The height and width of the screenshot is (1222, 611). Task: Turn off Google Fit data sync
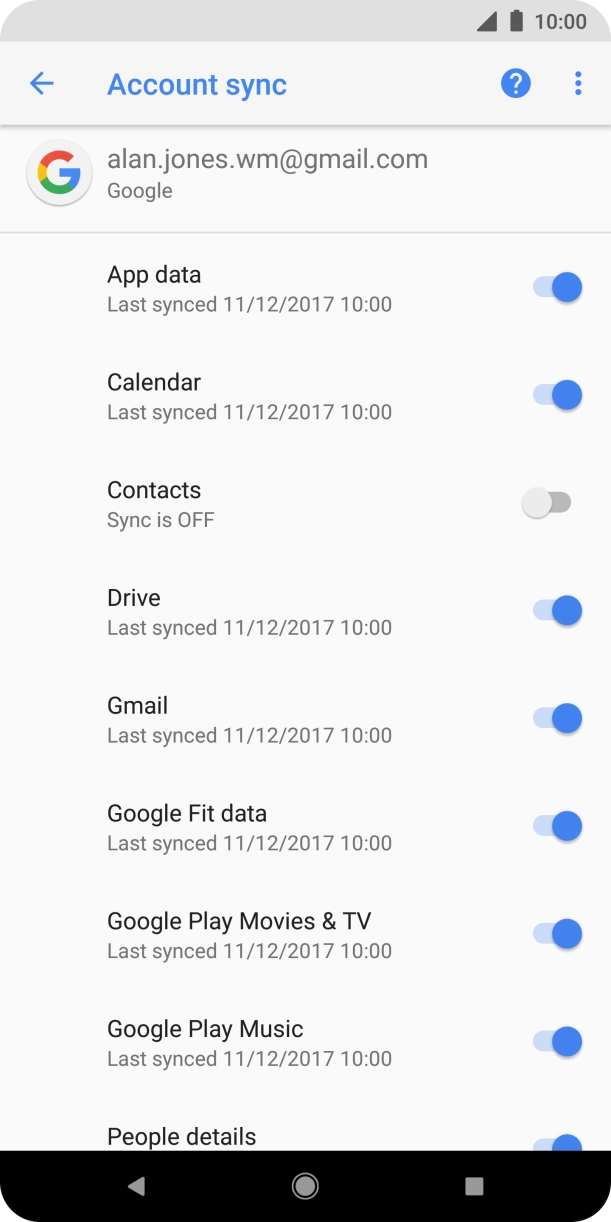[x=557, y=826]
